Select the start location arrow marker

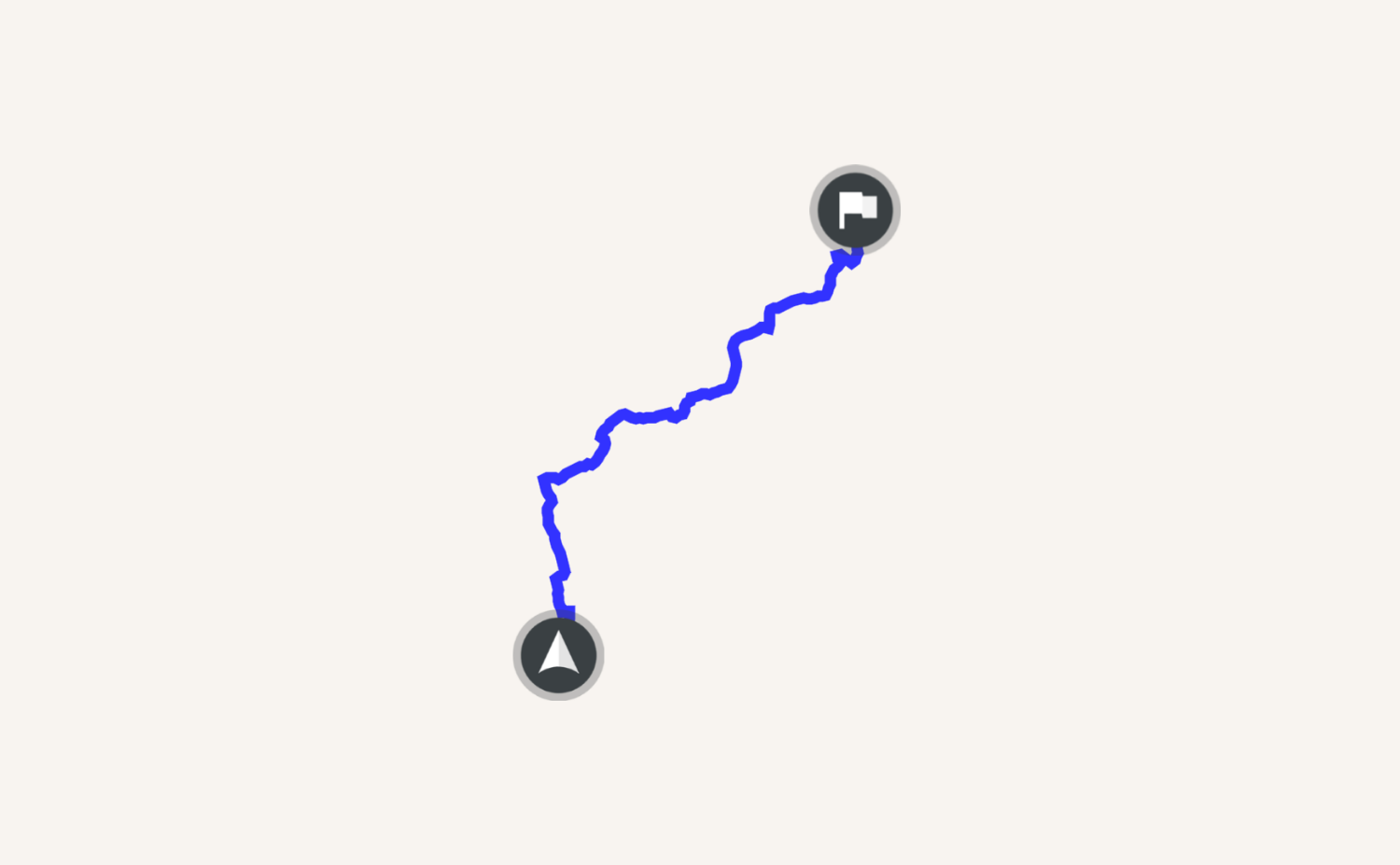click(x=558, y=655)
